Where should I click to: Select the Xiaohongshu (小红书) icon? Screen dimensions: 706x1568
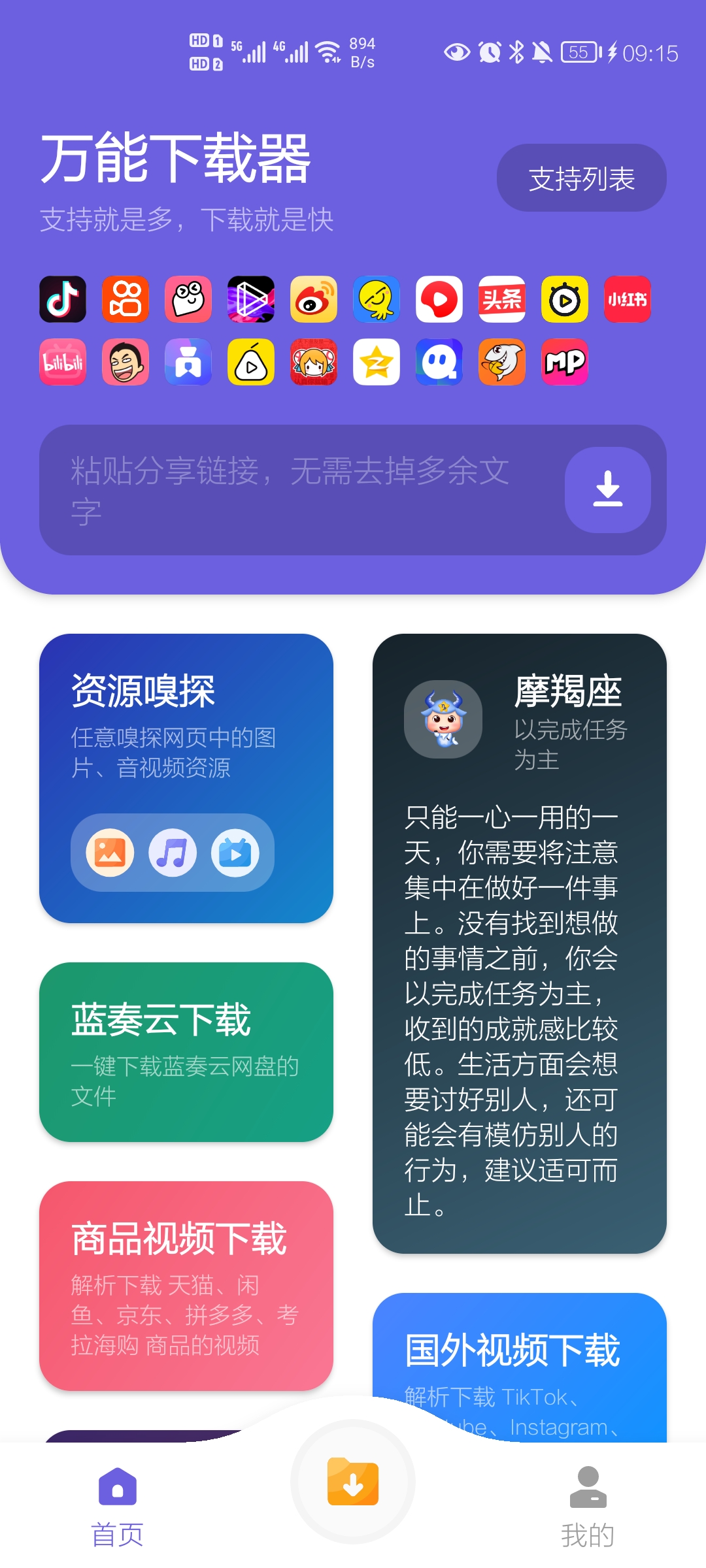[626, 301]
